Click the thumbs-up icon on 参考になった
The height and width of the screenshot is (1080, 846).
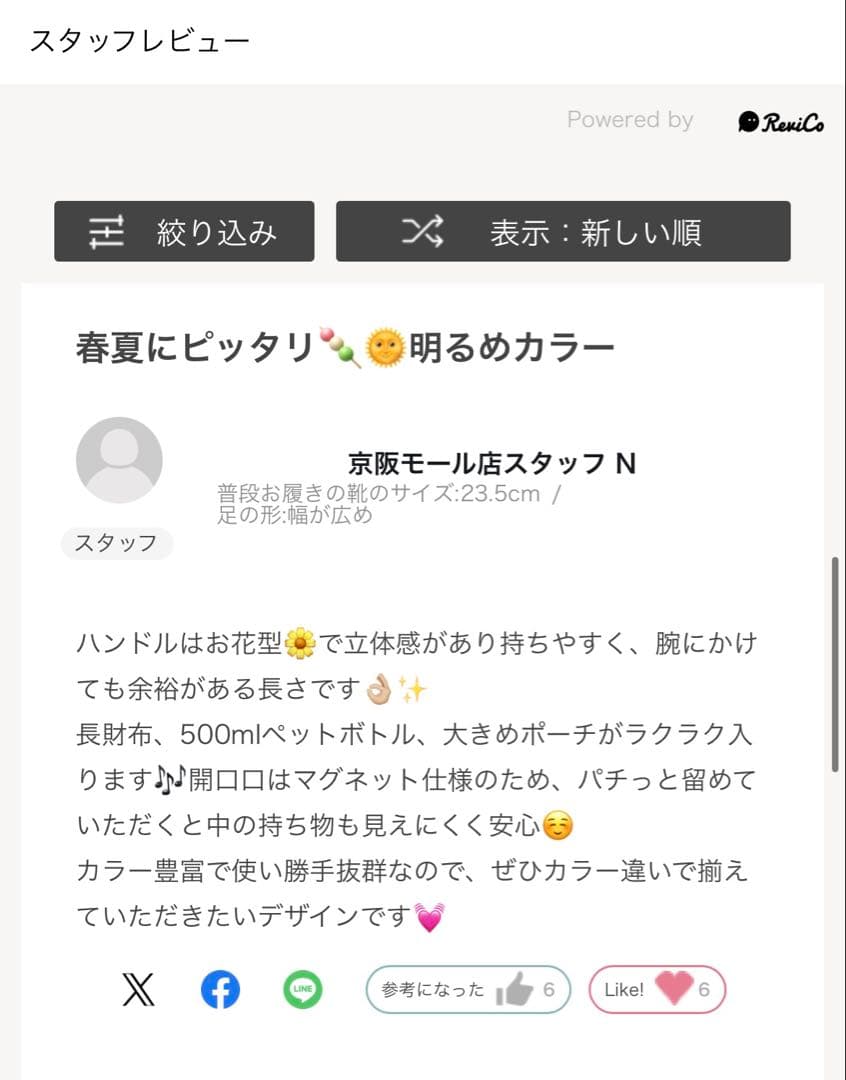point(517,990)
